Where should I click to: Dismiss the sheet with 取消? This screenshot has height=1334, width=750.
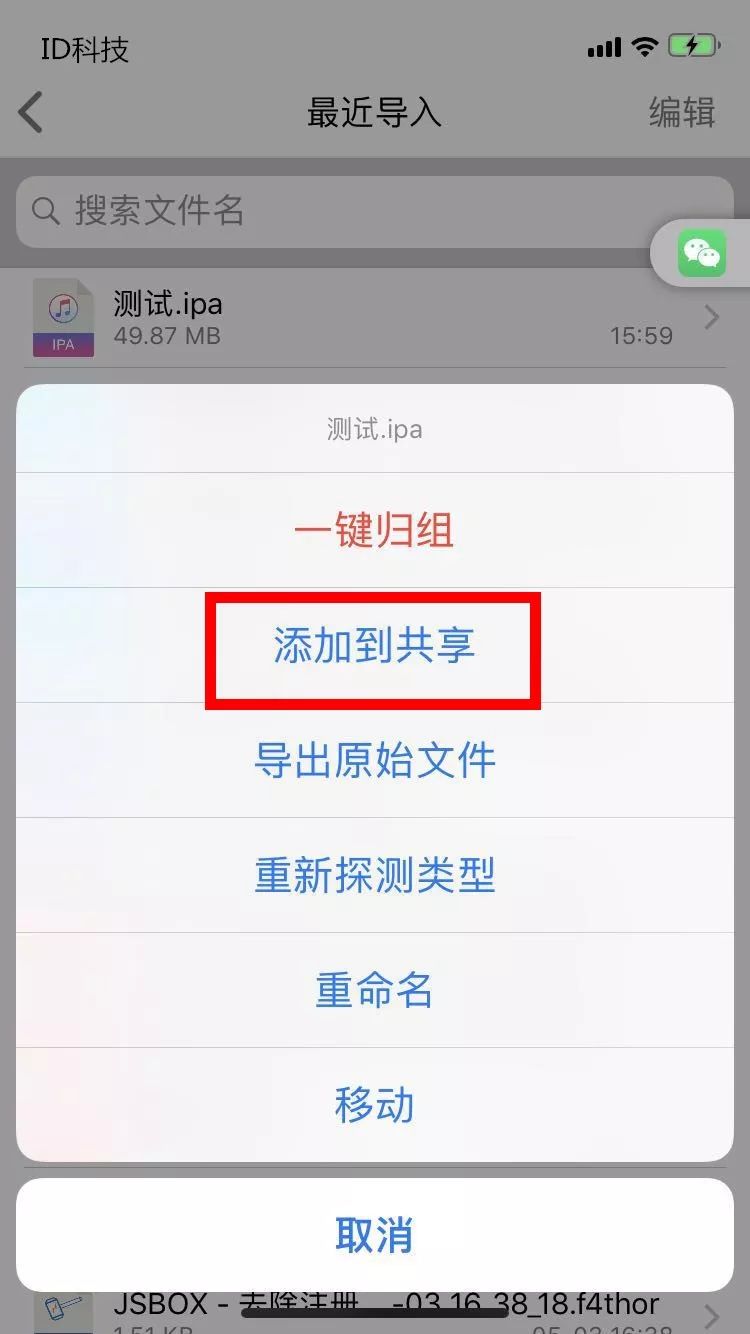[374, 1235]
